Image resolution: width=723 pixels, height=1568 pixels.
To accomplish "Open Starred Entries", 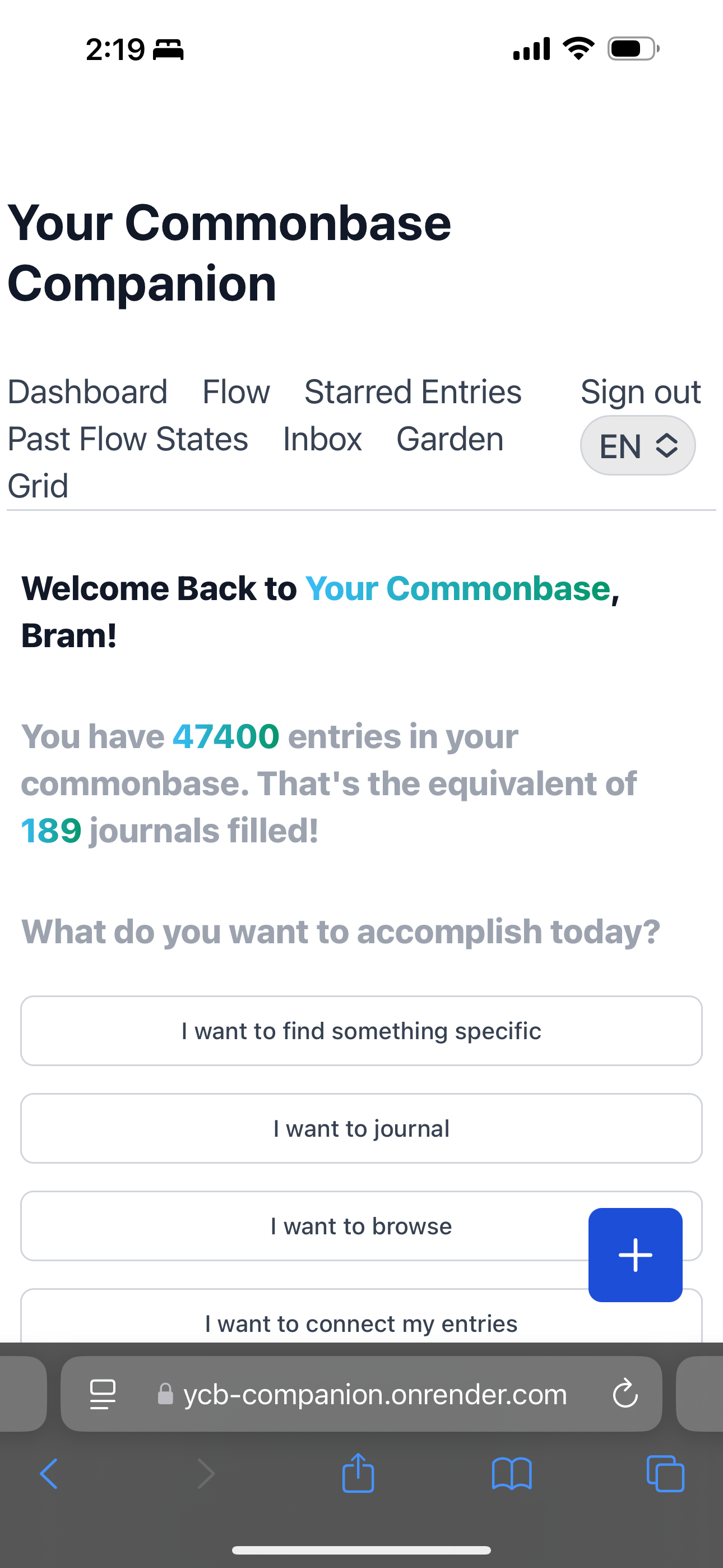I will (x=413, y=391).
